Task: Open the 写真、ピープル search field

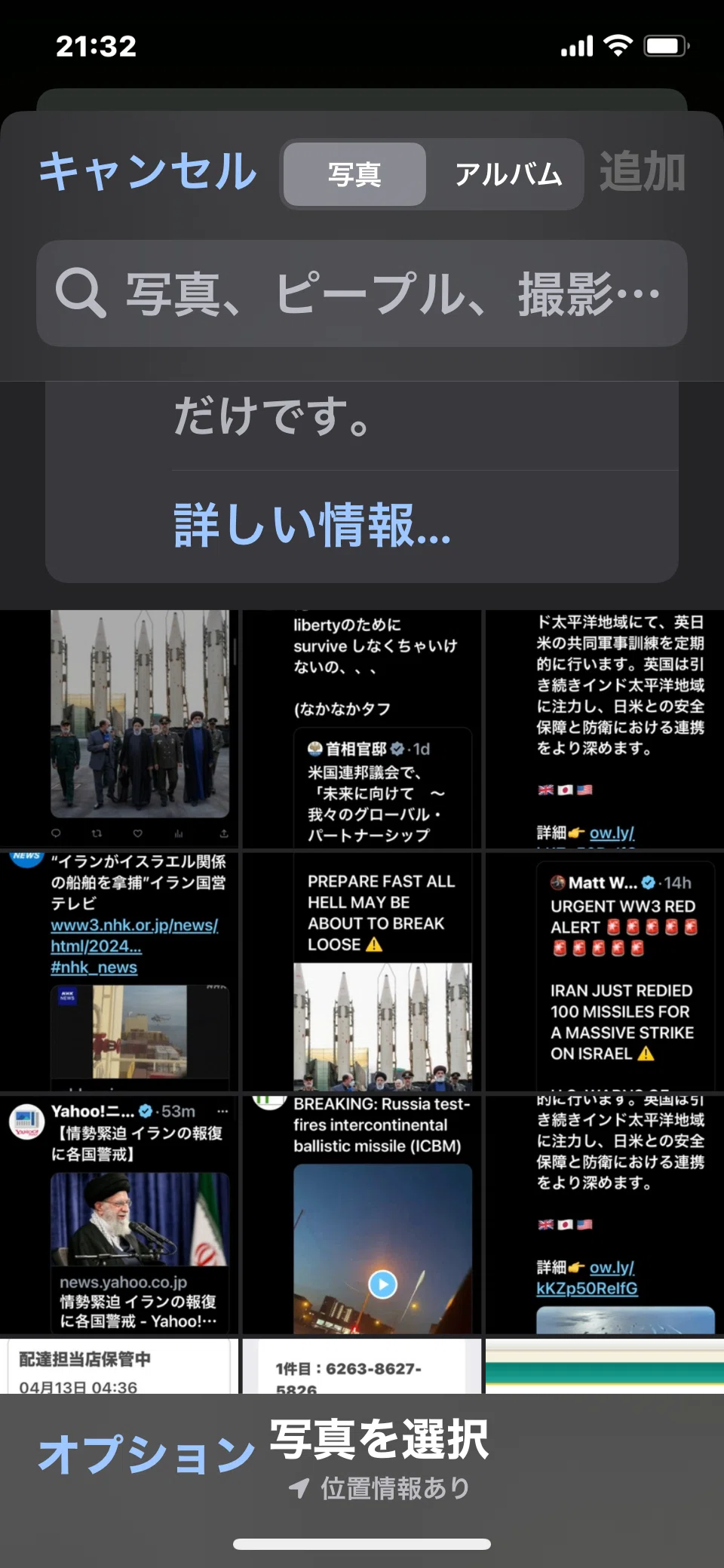Action: point(362,293)
